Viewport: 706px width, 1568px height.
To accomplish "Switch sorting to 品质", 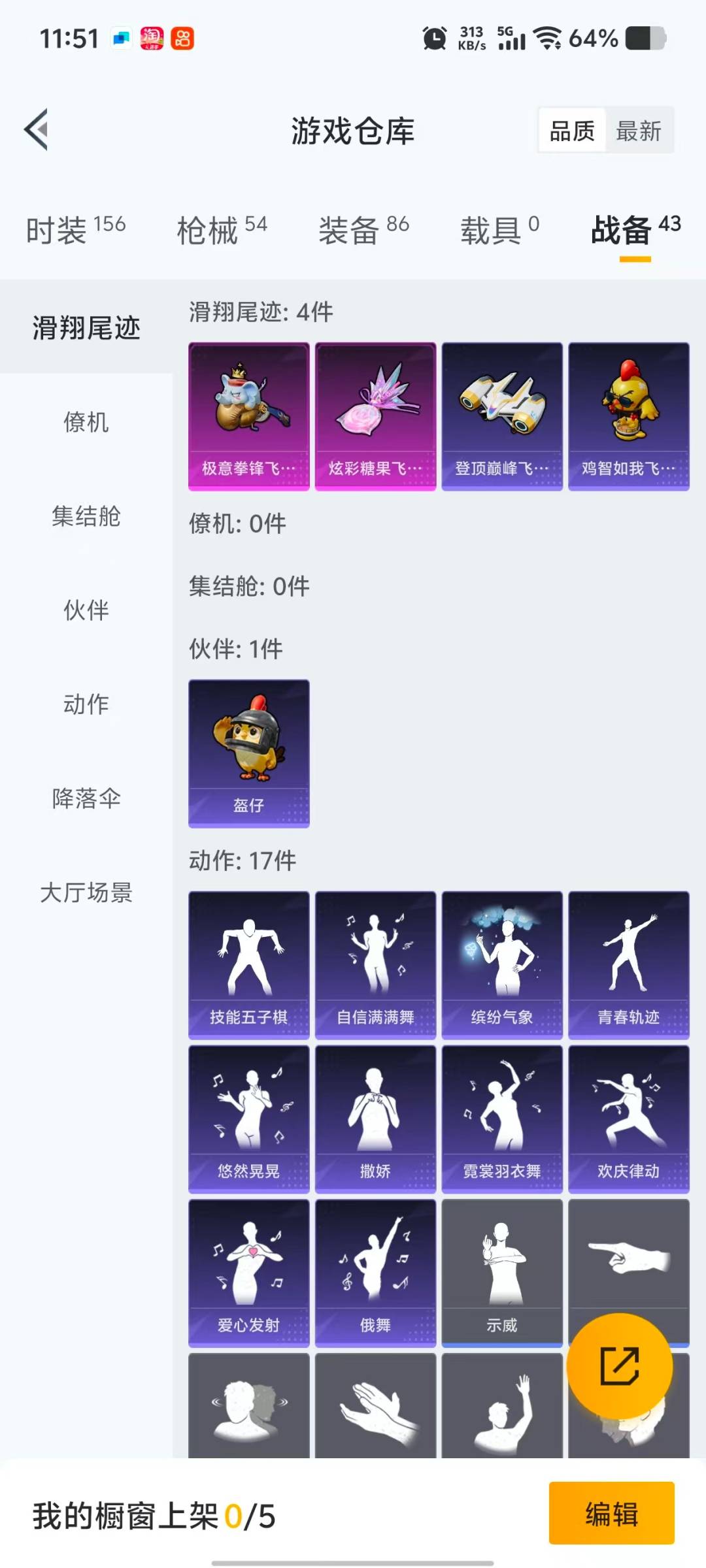I will coord(571,131).
